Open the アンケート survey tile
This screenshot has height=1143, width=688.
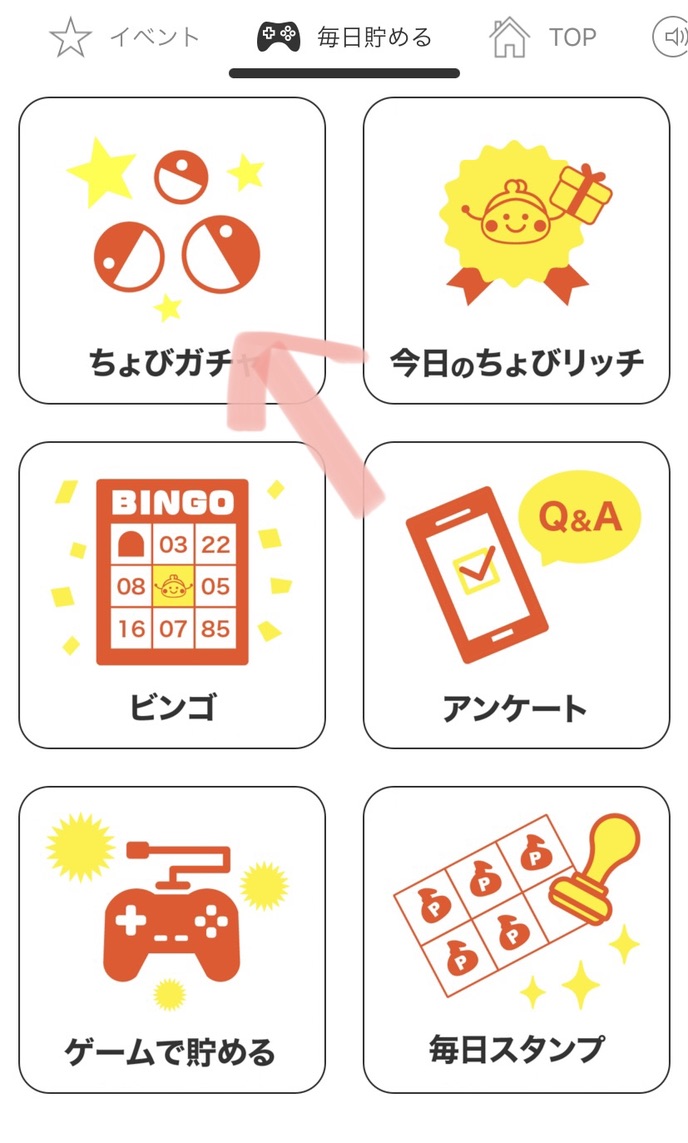point(516,595)
